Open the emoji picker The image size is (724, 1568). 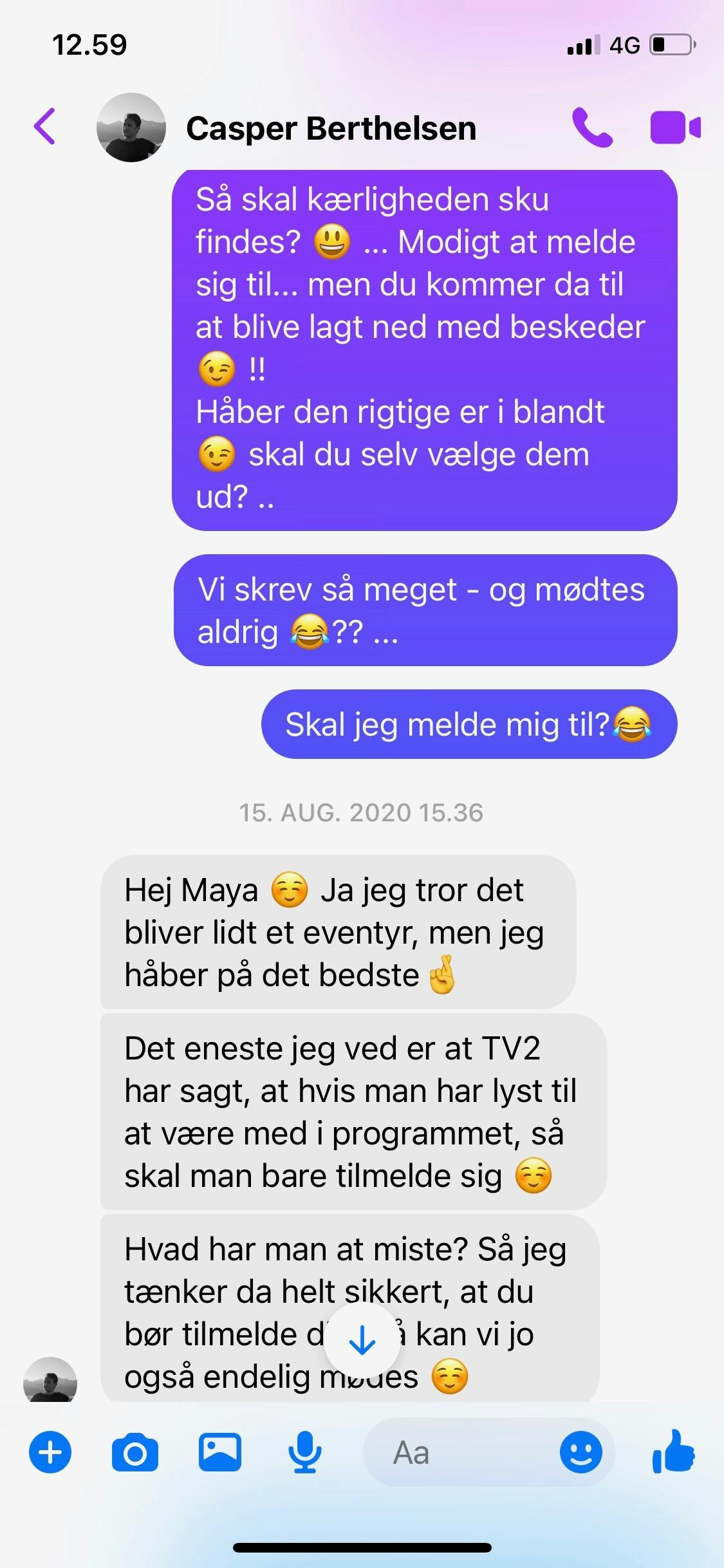pyautogui.click(x=580, y=1453)
